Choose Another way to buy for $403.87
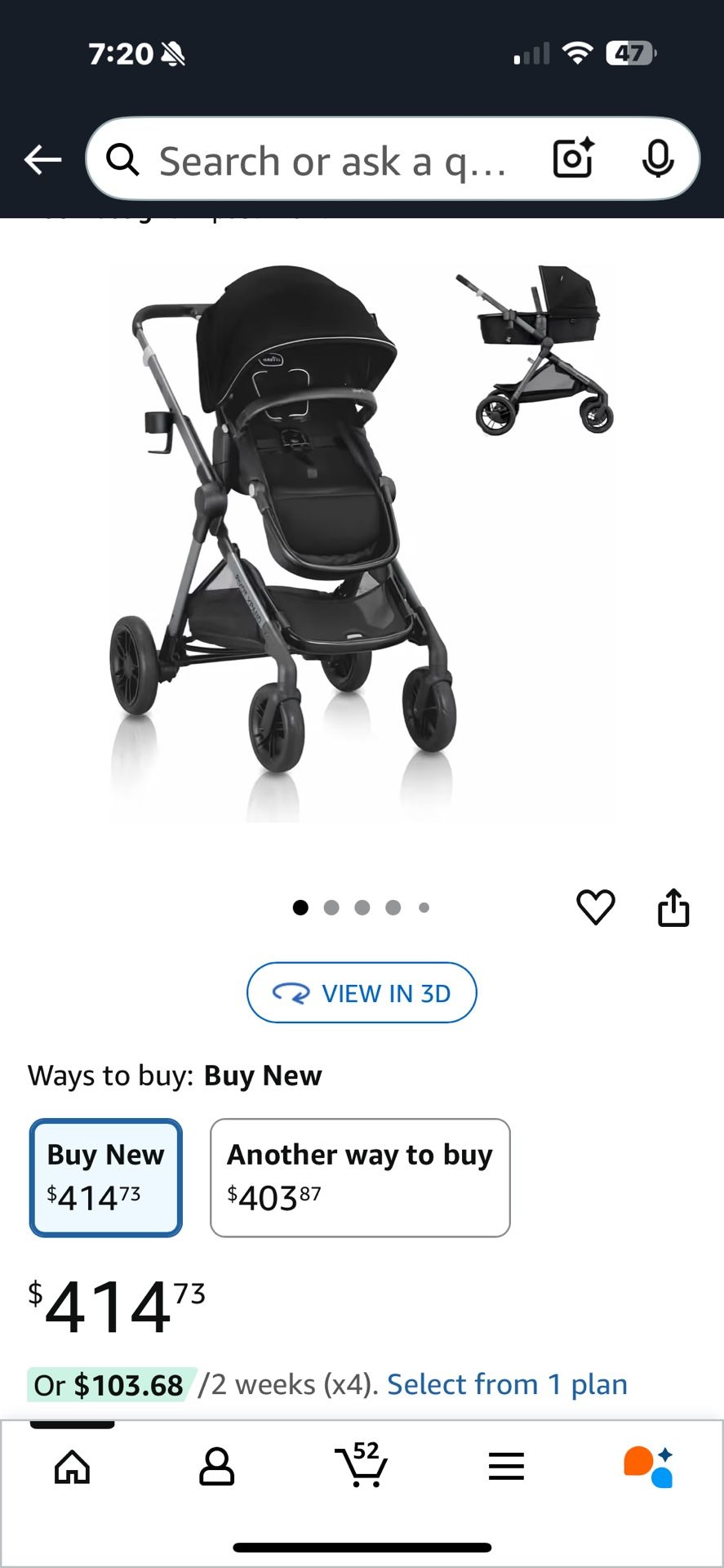This screenshot has height=1568, width=724. coord(360,1177)
